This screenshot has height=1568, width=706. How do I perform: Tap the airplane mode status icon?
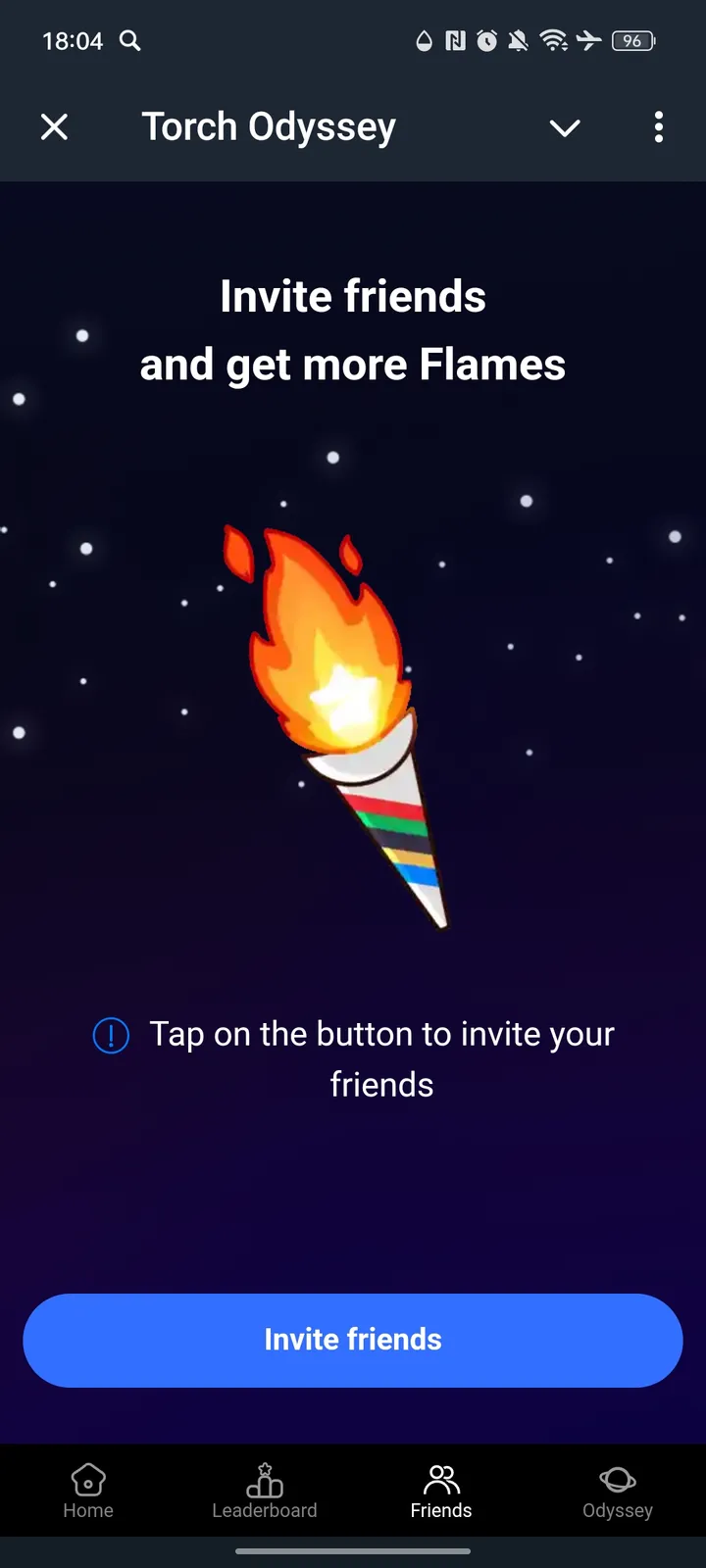[x=590, y=41]
